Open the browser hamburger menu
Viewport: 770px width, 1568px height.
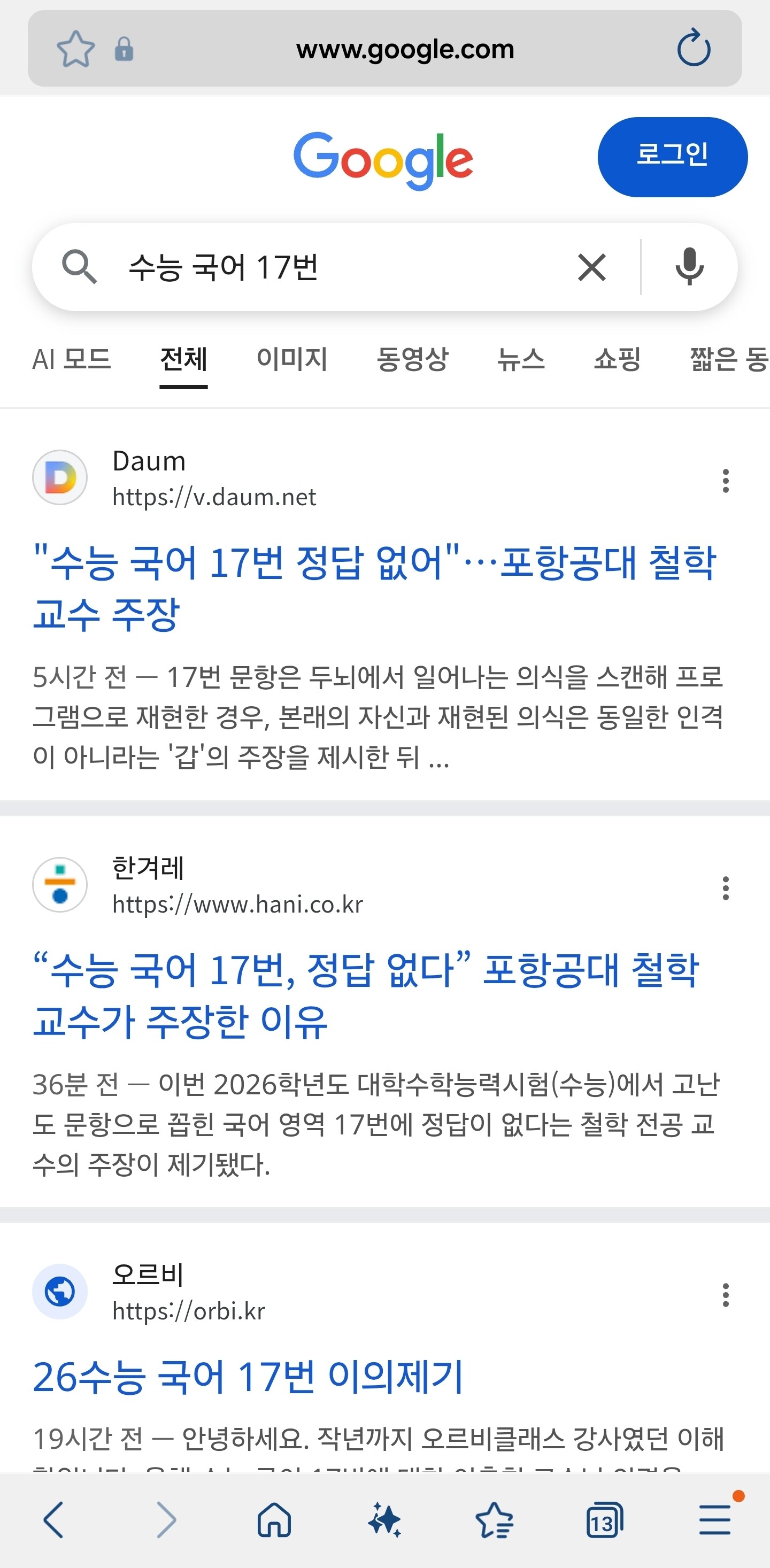point(714,1520)
